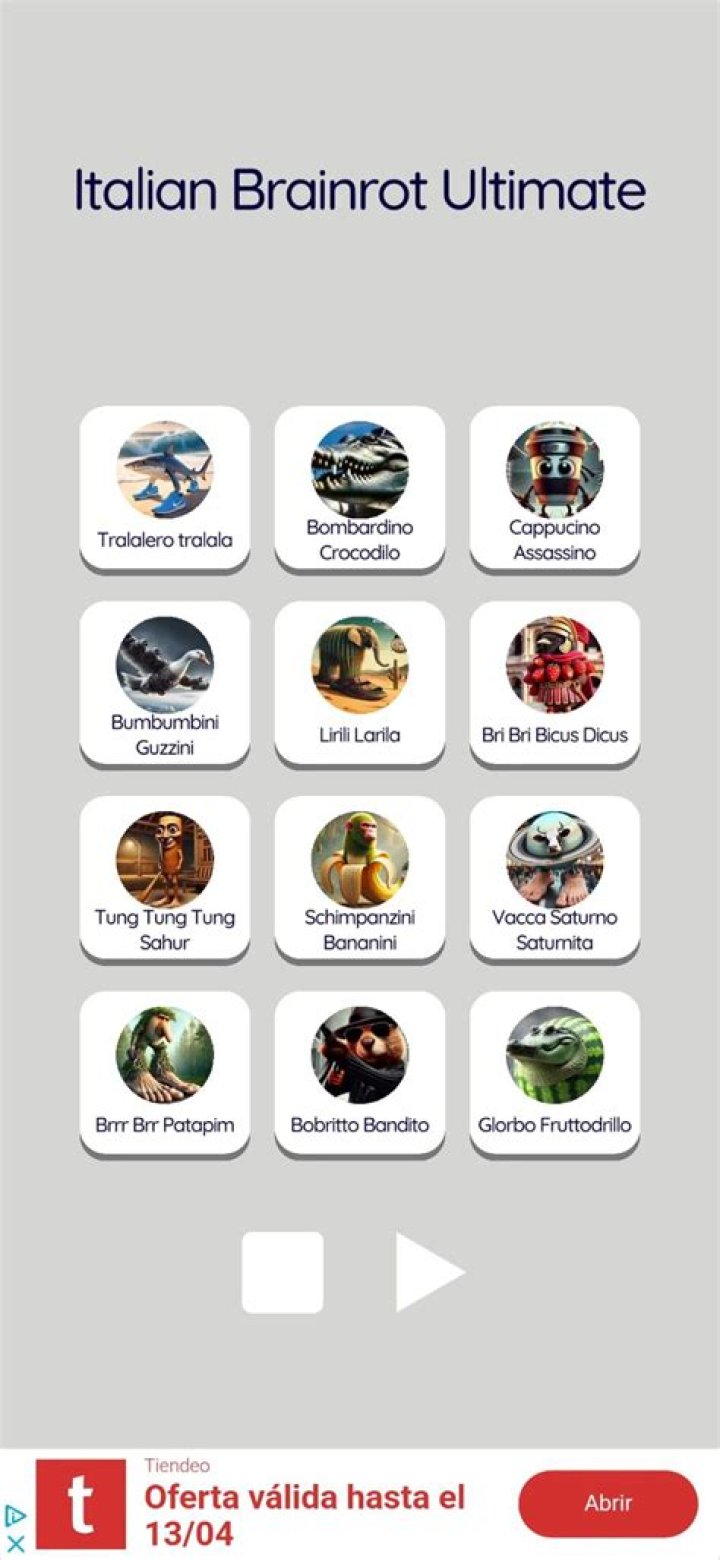Open the Bombardino Crocodilo card

(360, 488)
